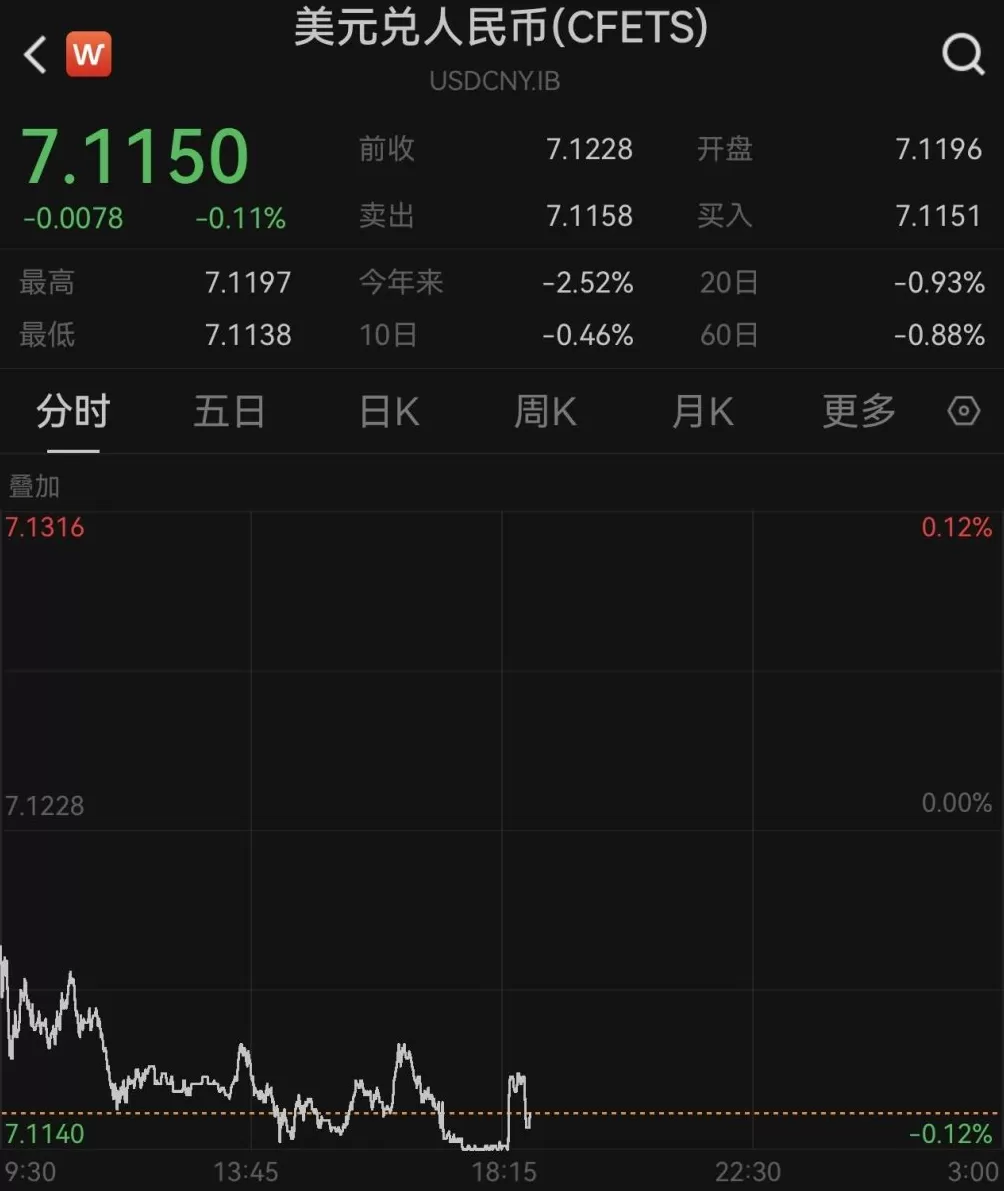Tap the 今年来 -2.52% statistic
The width and height of the screenshot is (1004, 1191).
coord(590,283)
